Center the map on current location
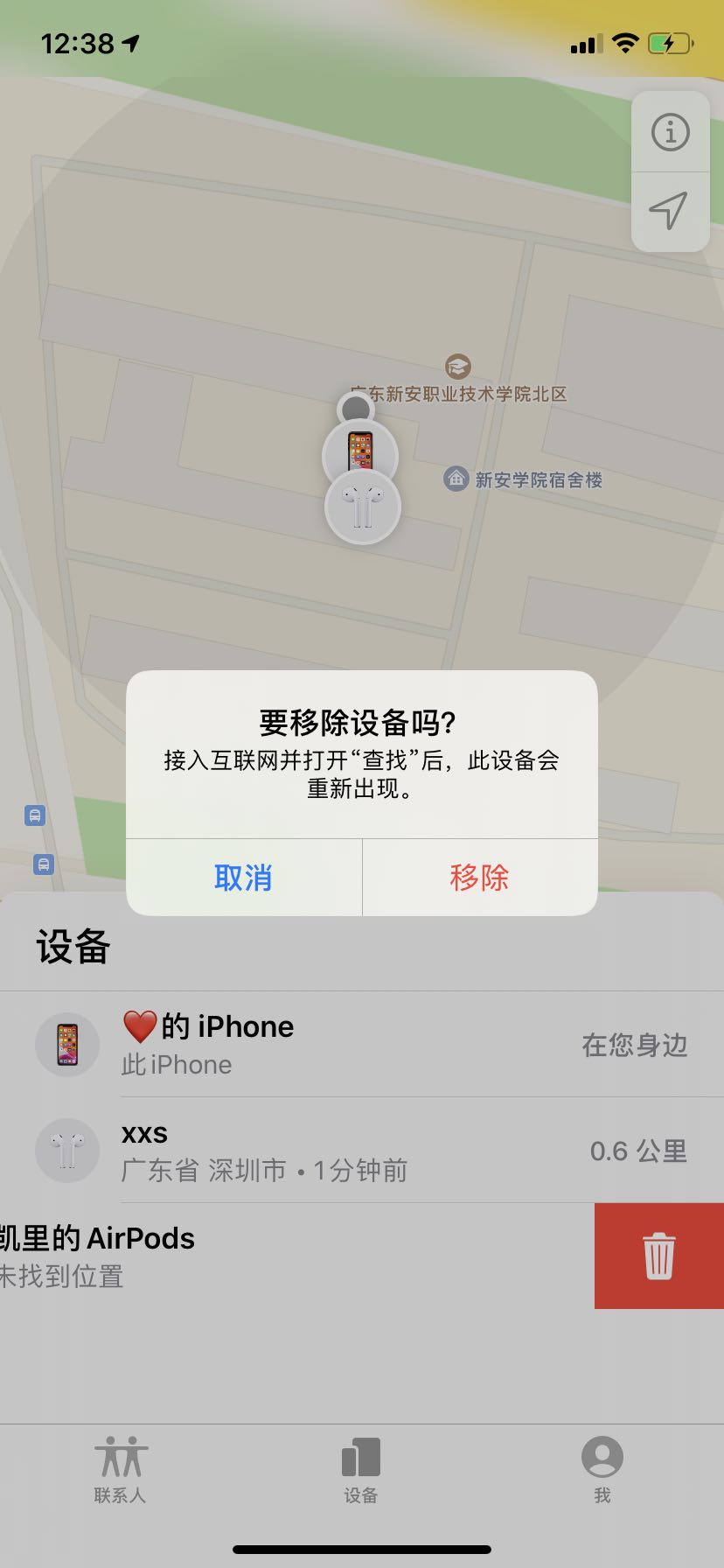 pyautogui.click(x=670, y=211)
